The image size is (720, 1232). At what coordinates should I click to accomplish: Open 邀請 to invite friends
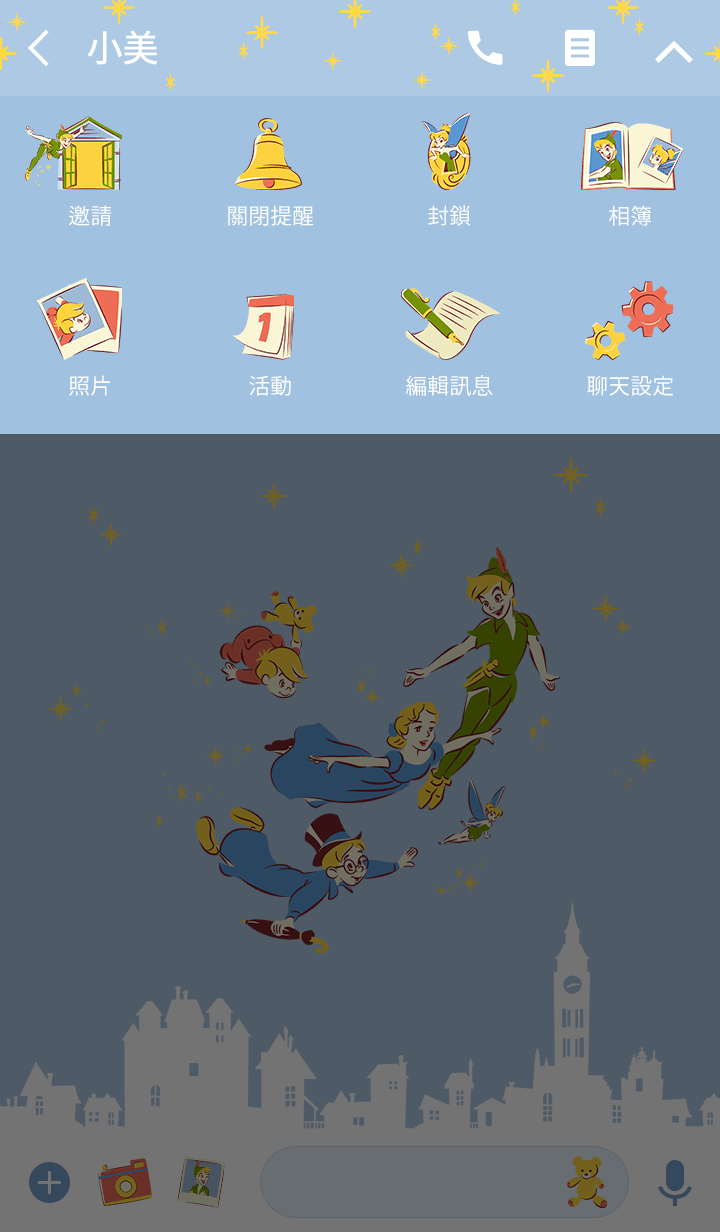pyautogui.click(x=89, y=172)
